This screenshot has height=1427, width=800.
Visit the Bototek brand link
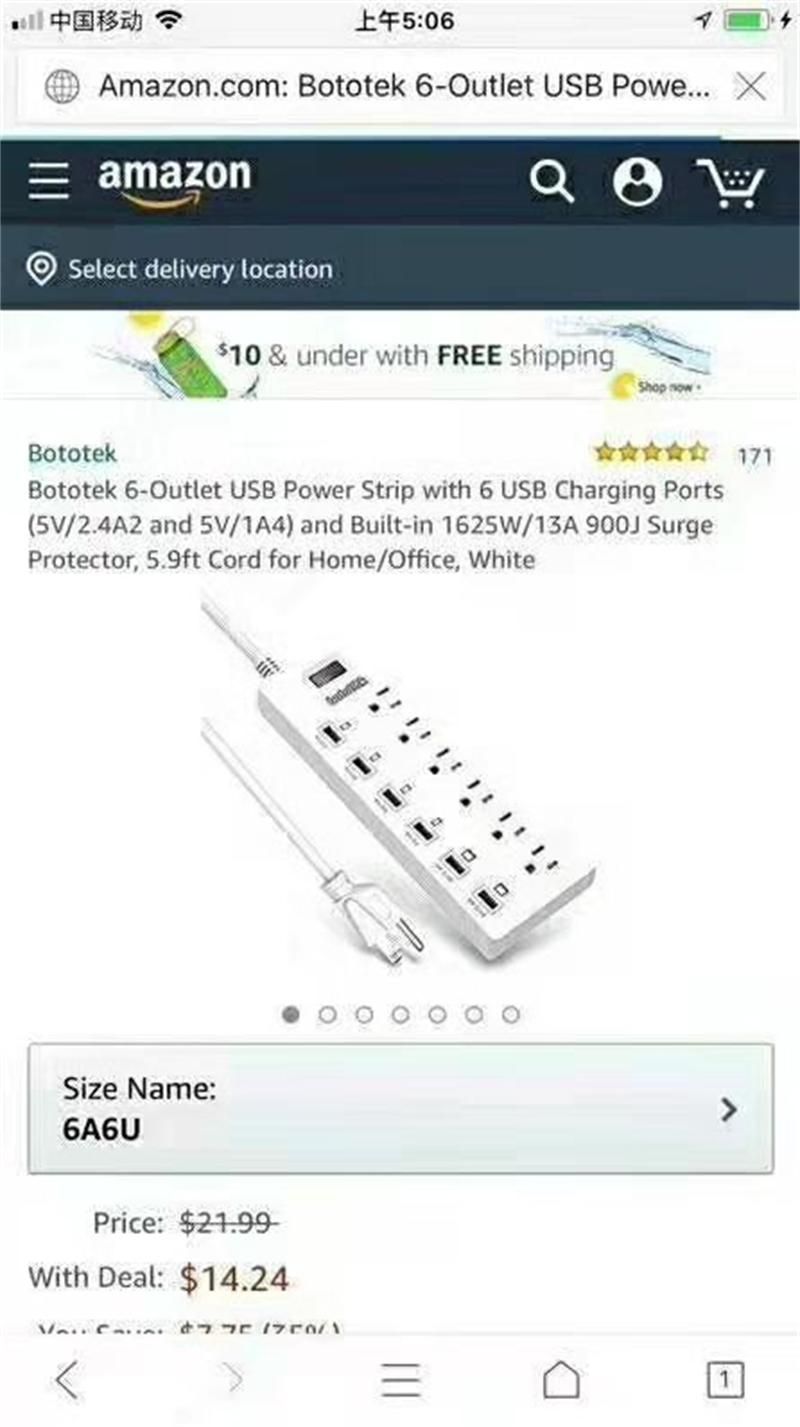coord(72,453)
